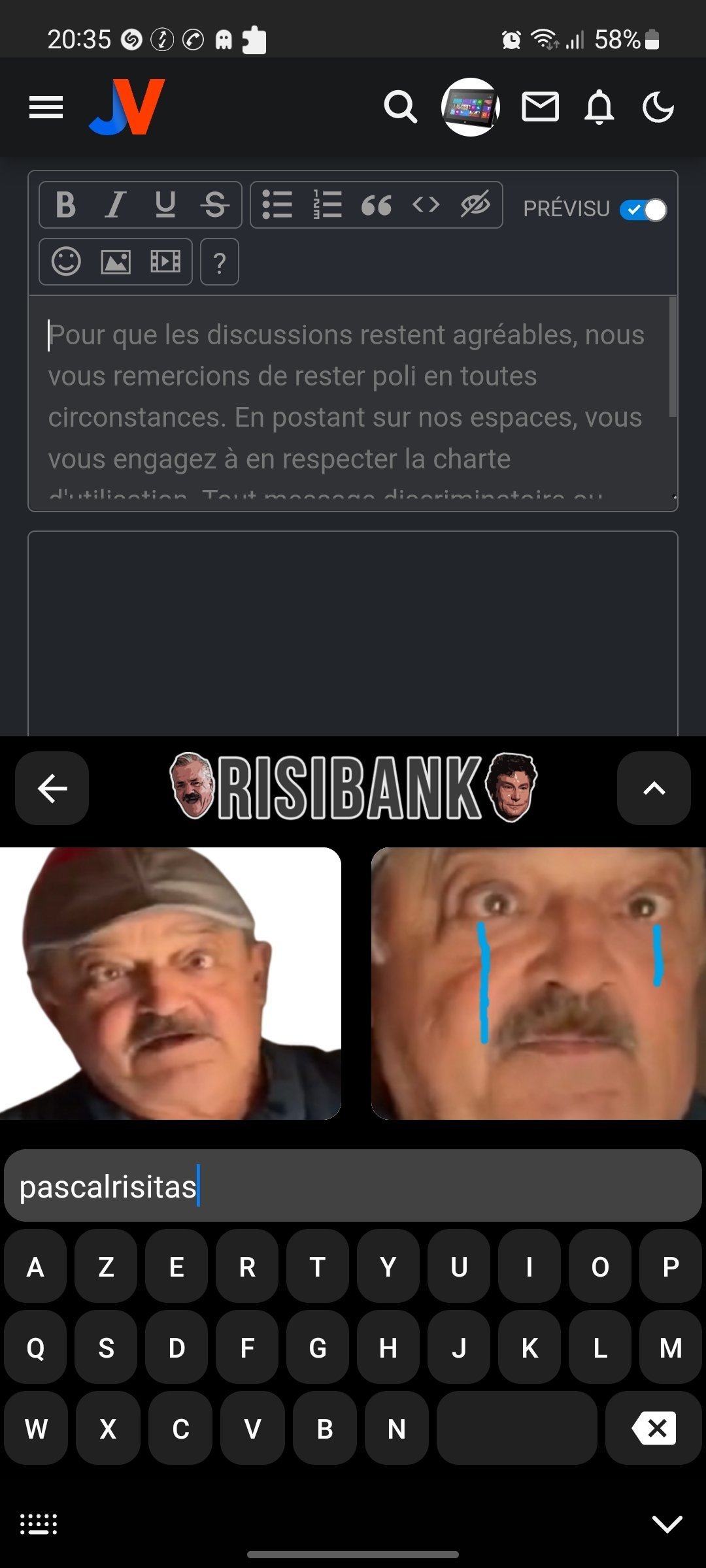Apply strikethrough formatting
The width and height of the screenshot is (706, 1568).
(x=214, y=205)
